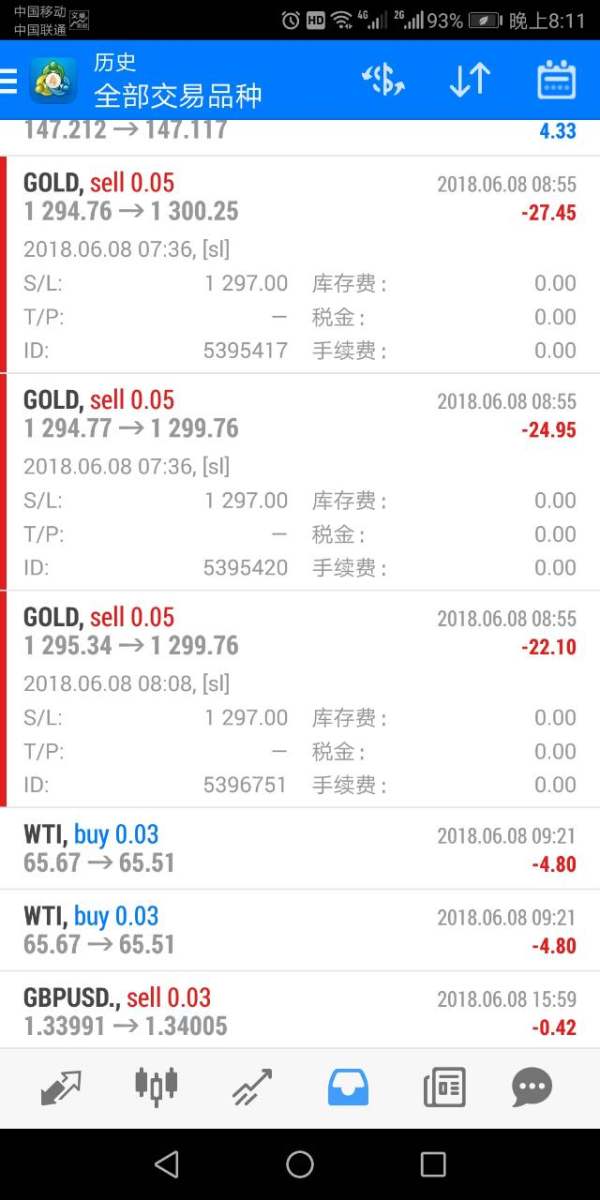Switch to the chat Messages tab
The width and height of the screenshot is (600, 1200).
532,1087
